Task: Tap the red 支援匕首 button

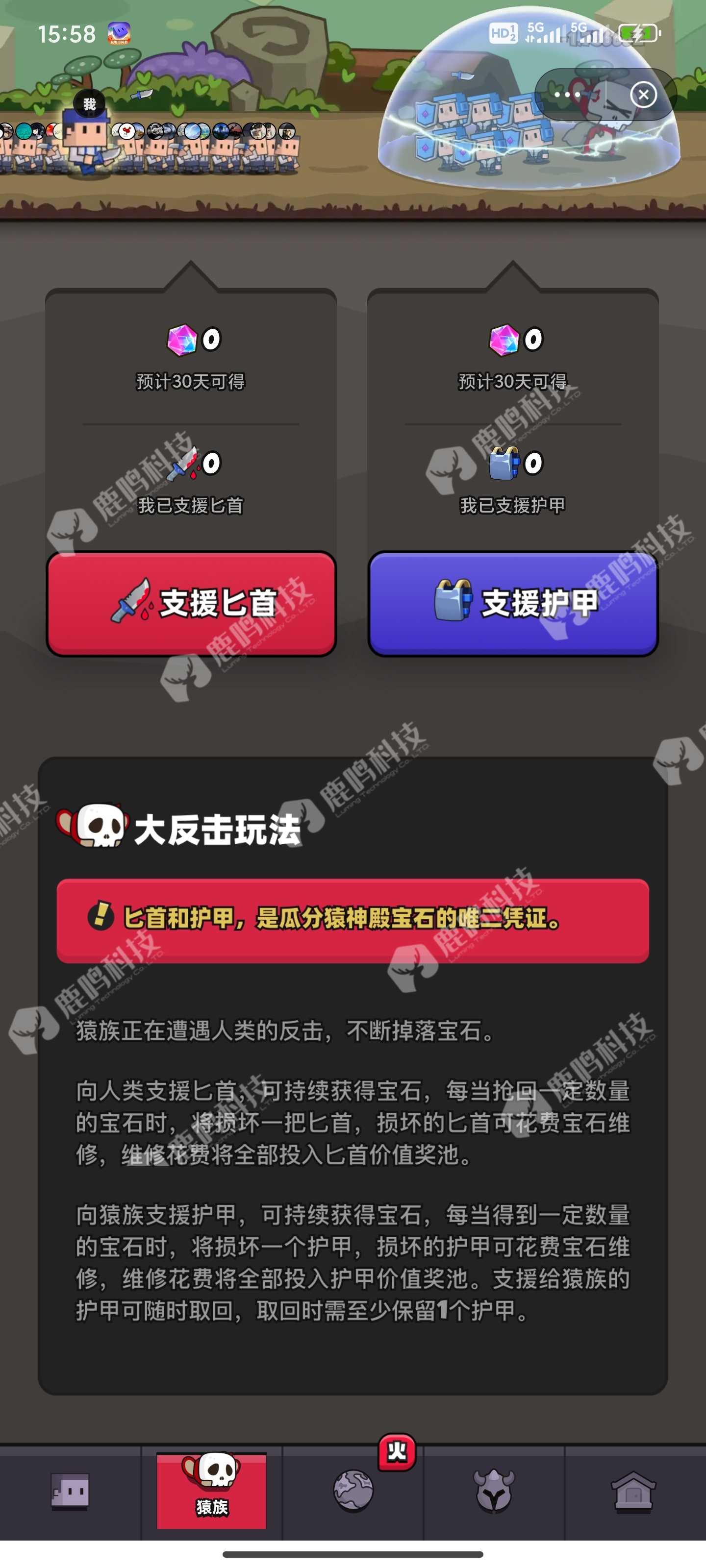Action: pyautogui.click(x=191, y=603)
